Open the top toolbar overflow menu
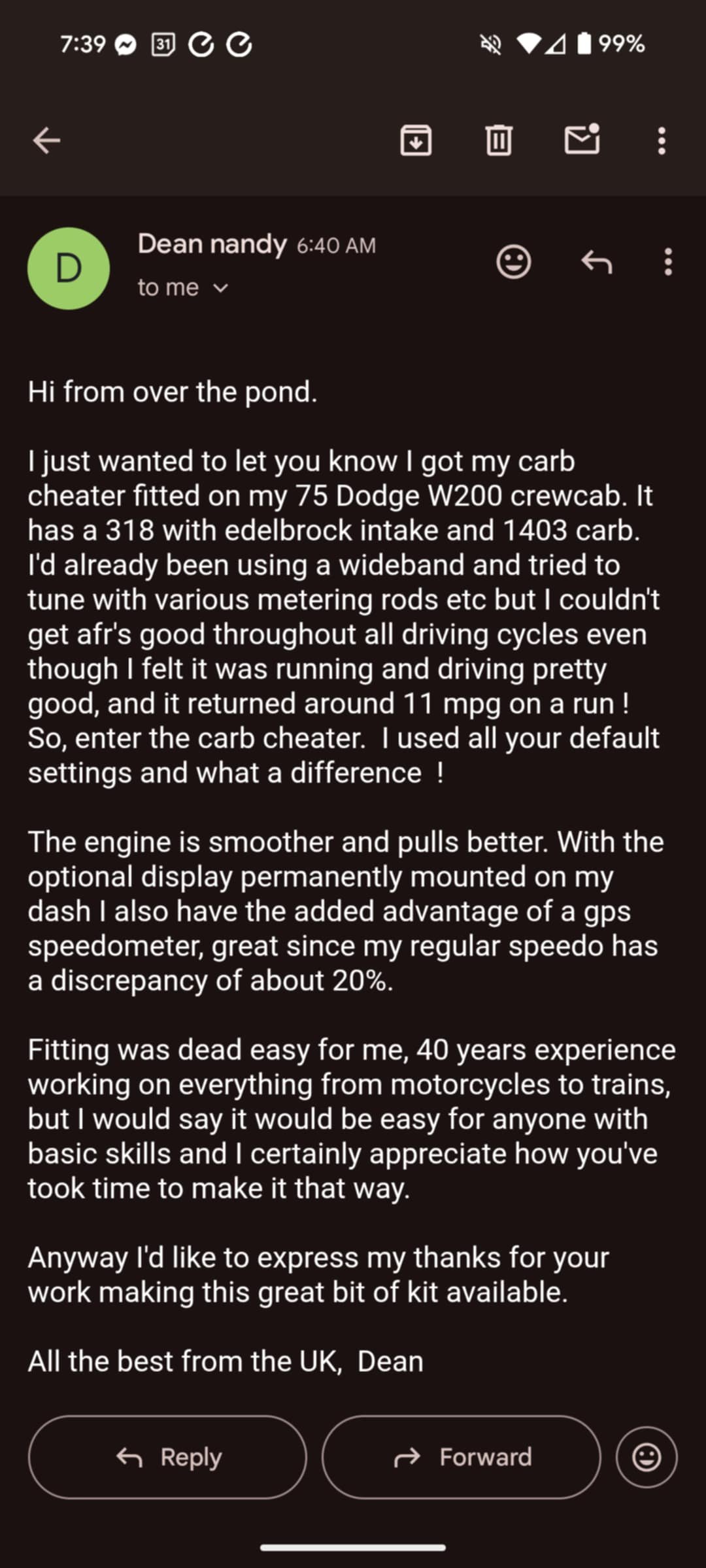 pos(662,140)
